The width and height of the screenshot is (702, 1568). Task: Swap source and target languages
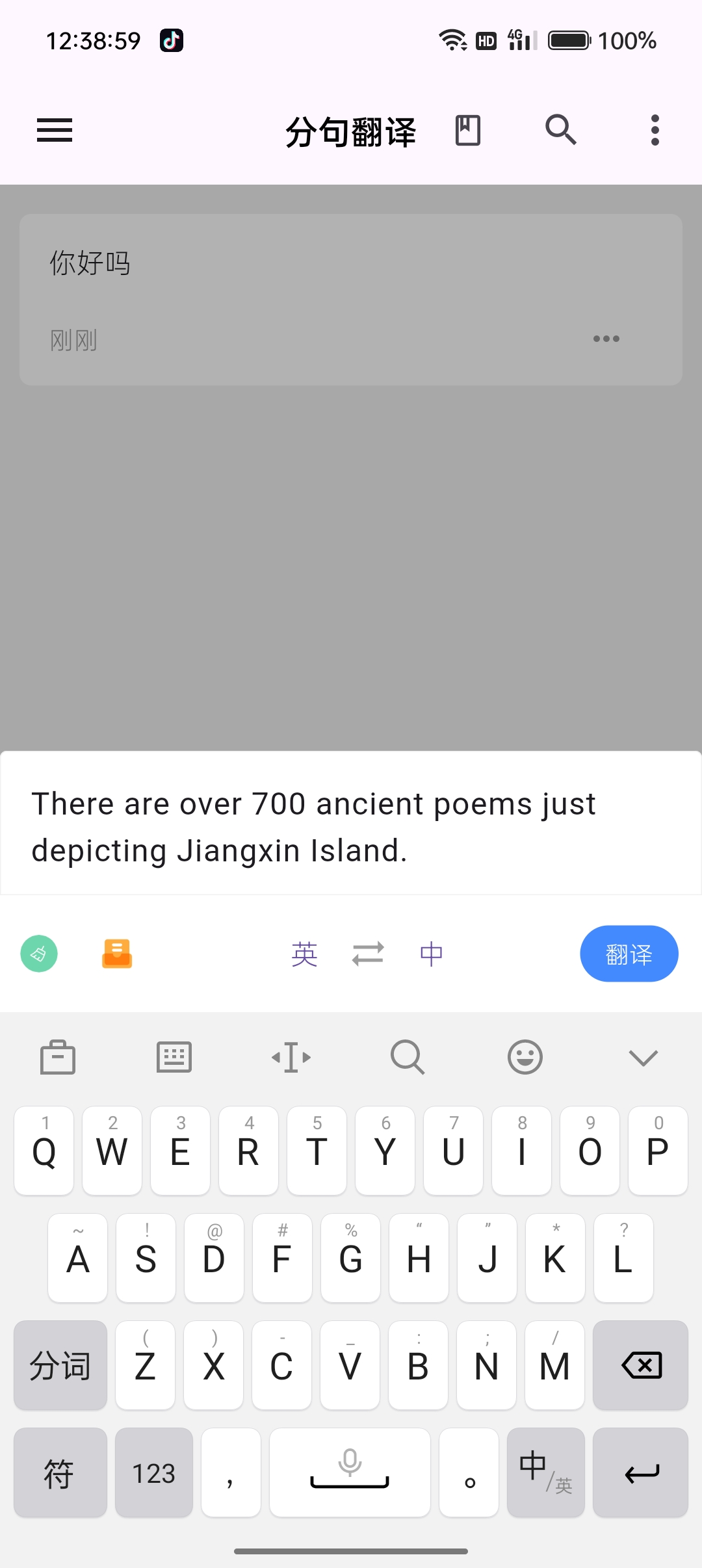368,954
